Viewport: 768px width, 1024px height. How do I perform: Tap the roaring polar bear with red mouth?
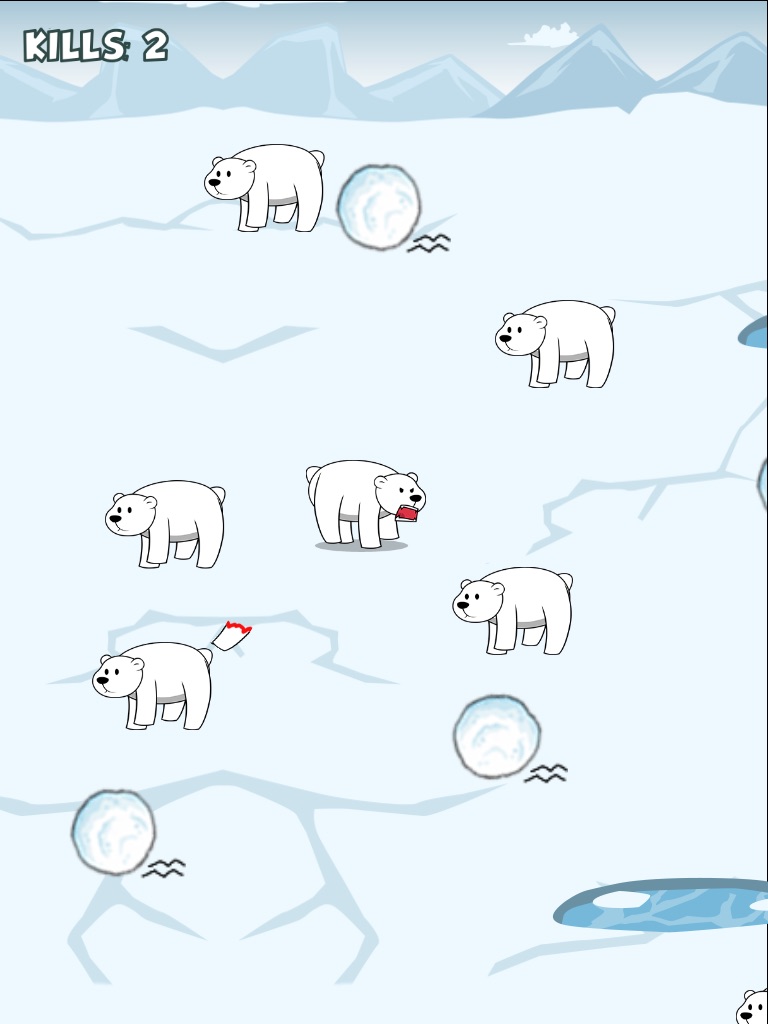(365, 504)
